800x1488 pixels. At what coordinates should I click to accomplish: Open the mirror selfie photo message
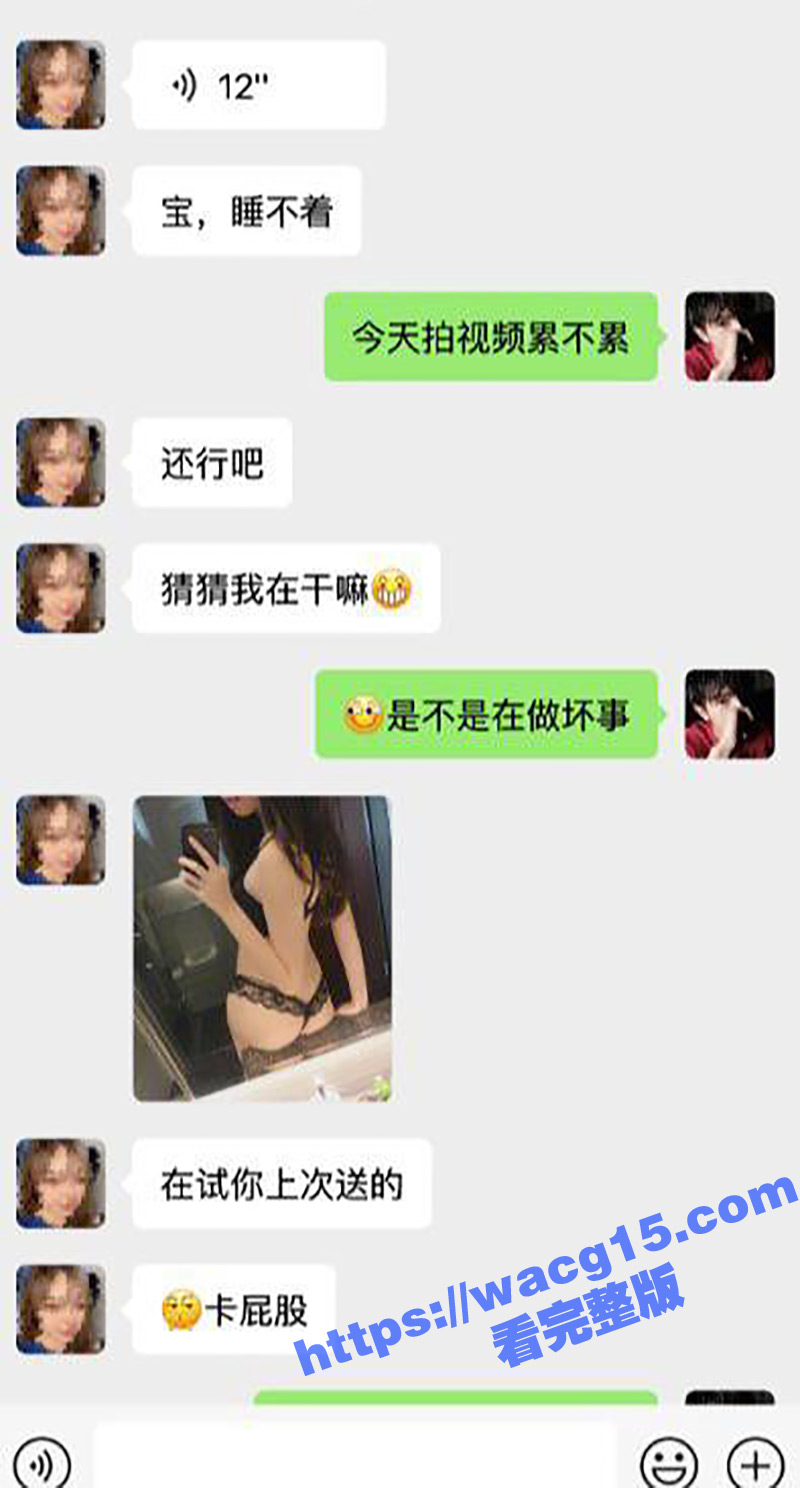tap(262, 948)
